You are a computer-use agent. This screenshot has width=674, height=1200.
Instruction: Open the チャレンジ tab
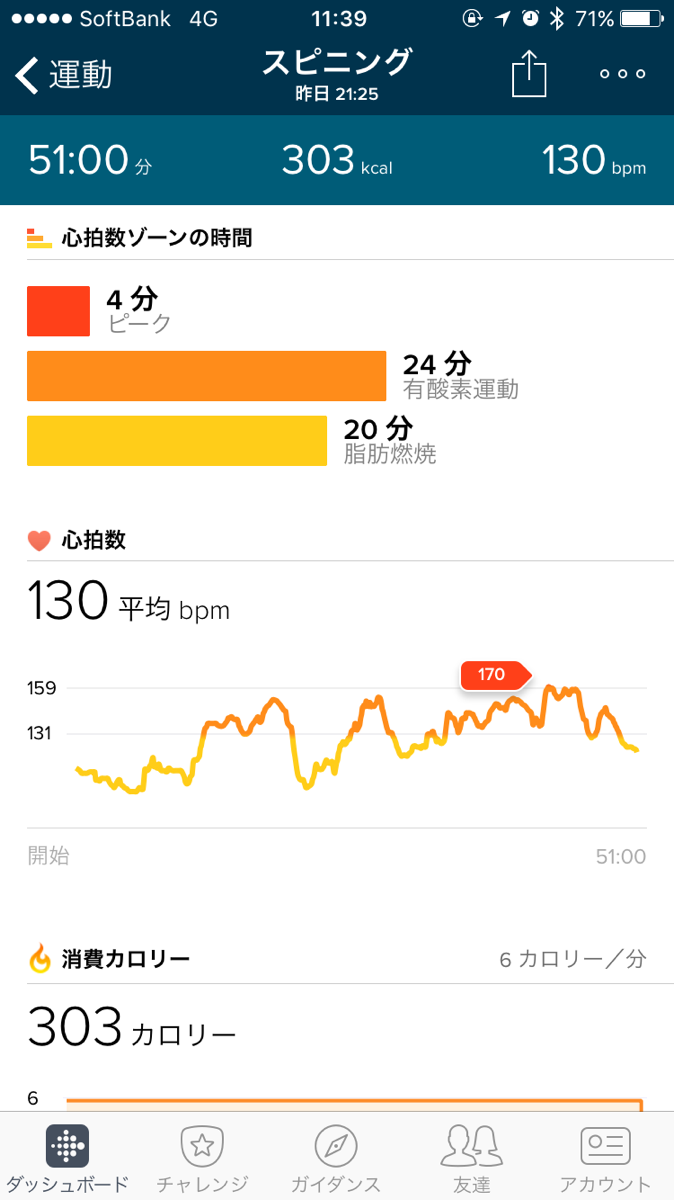click(202, 1158)
